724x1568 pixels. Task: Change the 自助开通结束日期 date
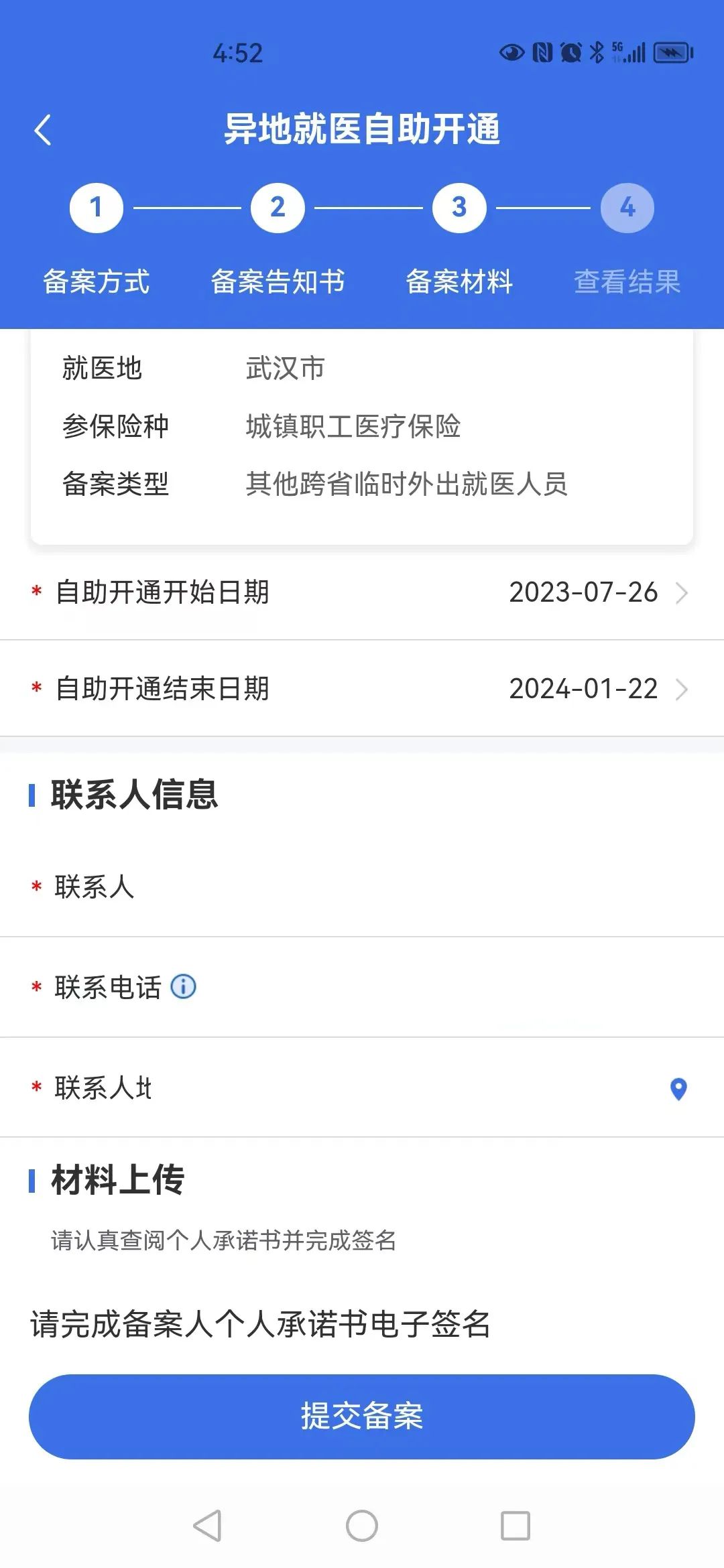tap(595, 690)
